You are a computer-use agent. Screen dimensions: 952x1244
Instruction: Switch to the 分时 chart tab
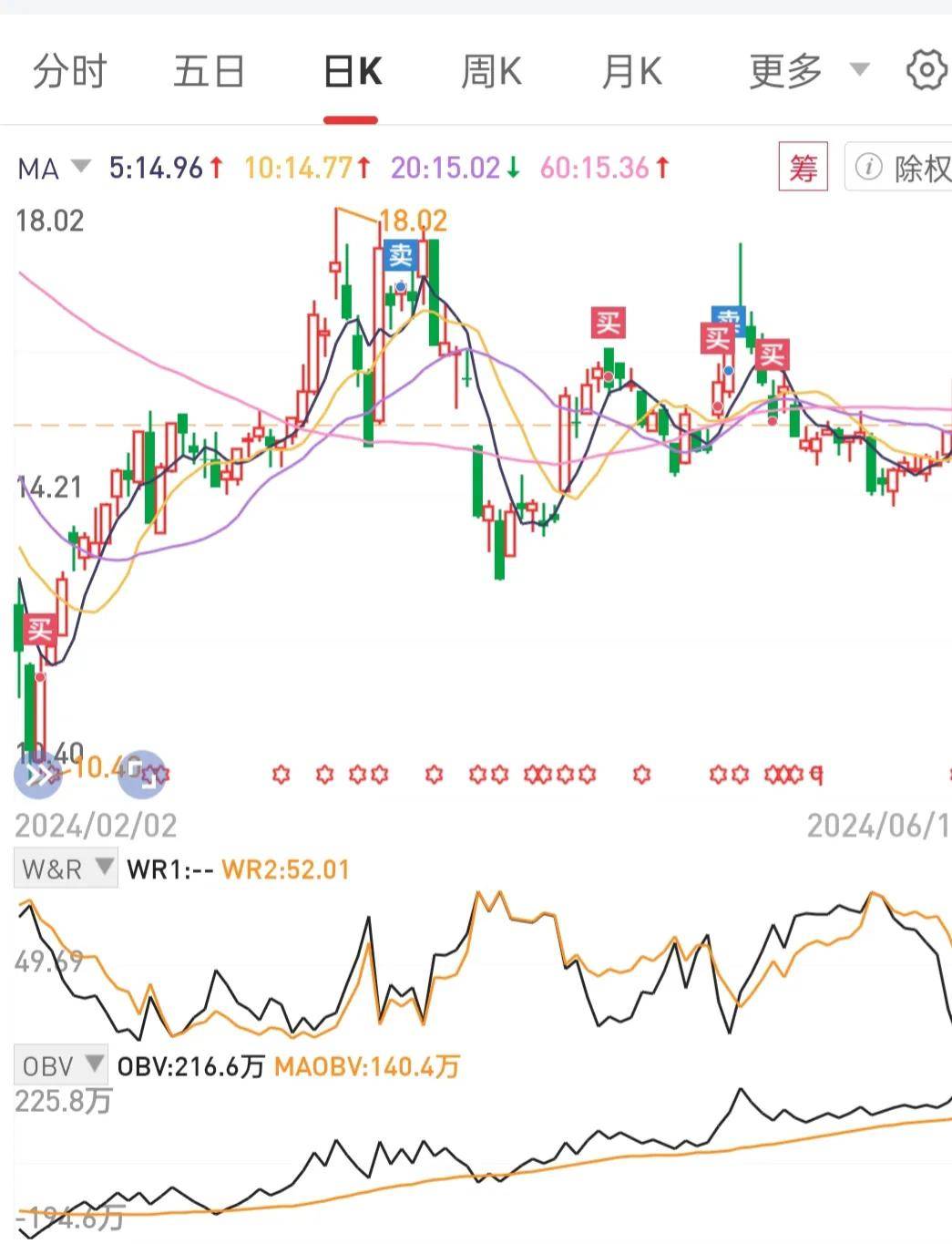[x=70, y=71]
